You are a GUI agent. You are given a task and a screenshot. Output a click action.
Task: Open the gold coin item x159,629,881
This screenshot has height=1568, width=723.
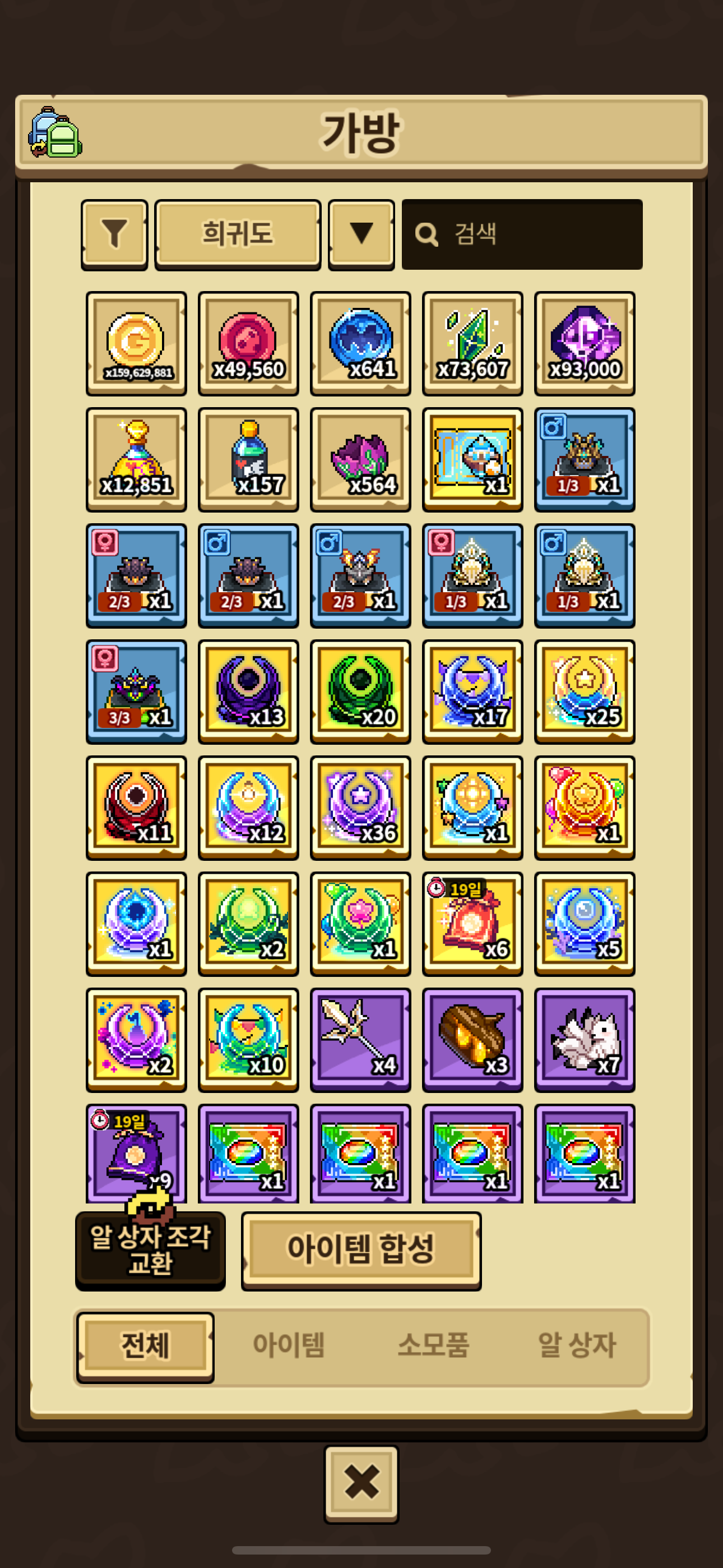[x=136, y=343]
